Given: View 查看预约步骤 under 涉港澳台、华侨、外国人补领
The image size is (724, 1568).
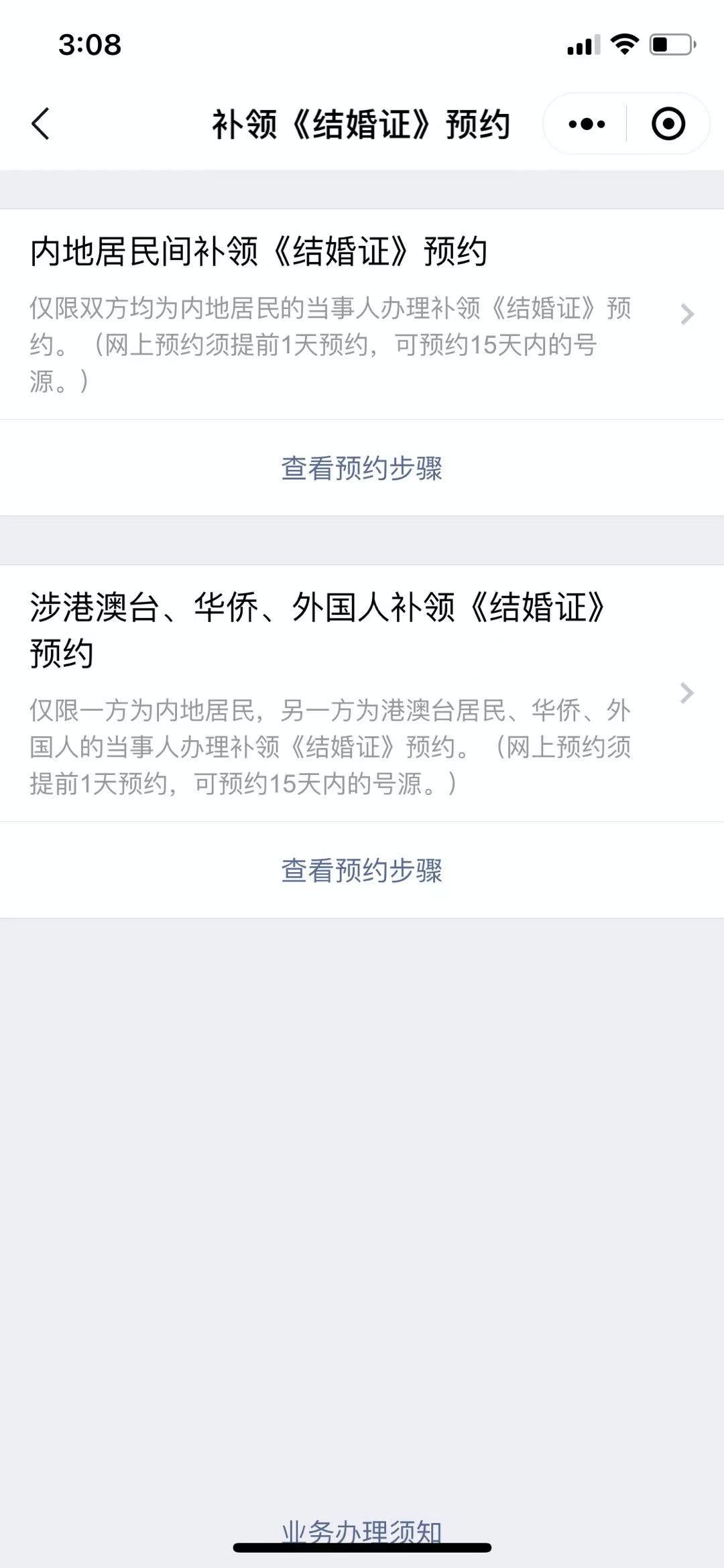Looking at the screenshot, I should [x=362, y=870].
